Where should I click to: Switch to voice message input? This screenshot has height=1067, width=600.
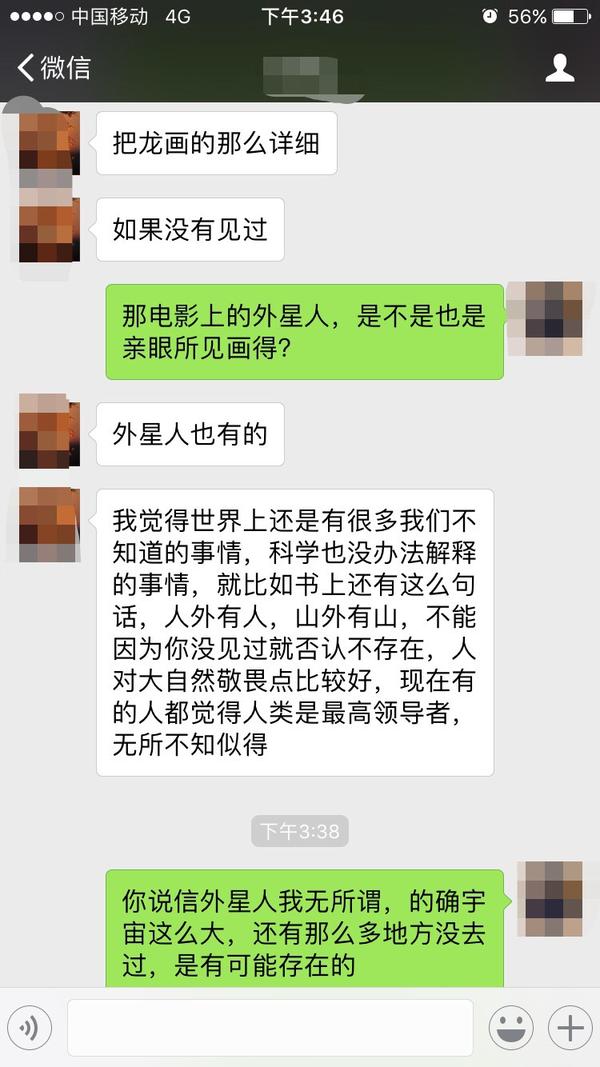pos(29,1027)
